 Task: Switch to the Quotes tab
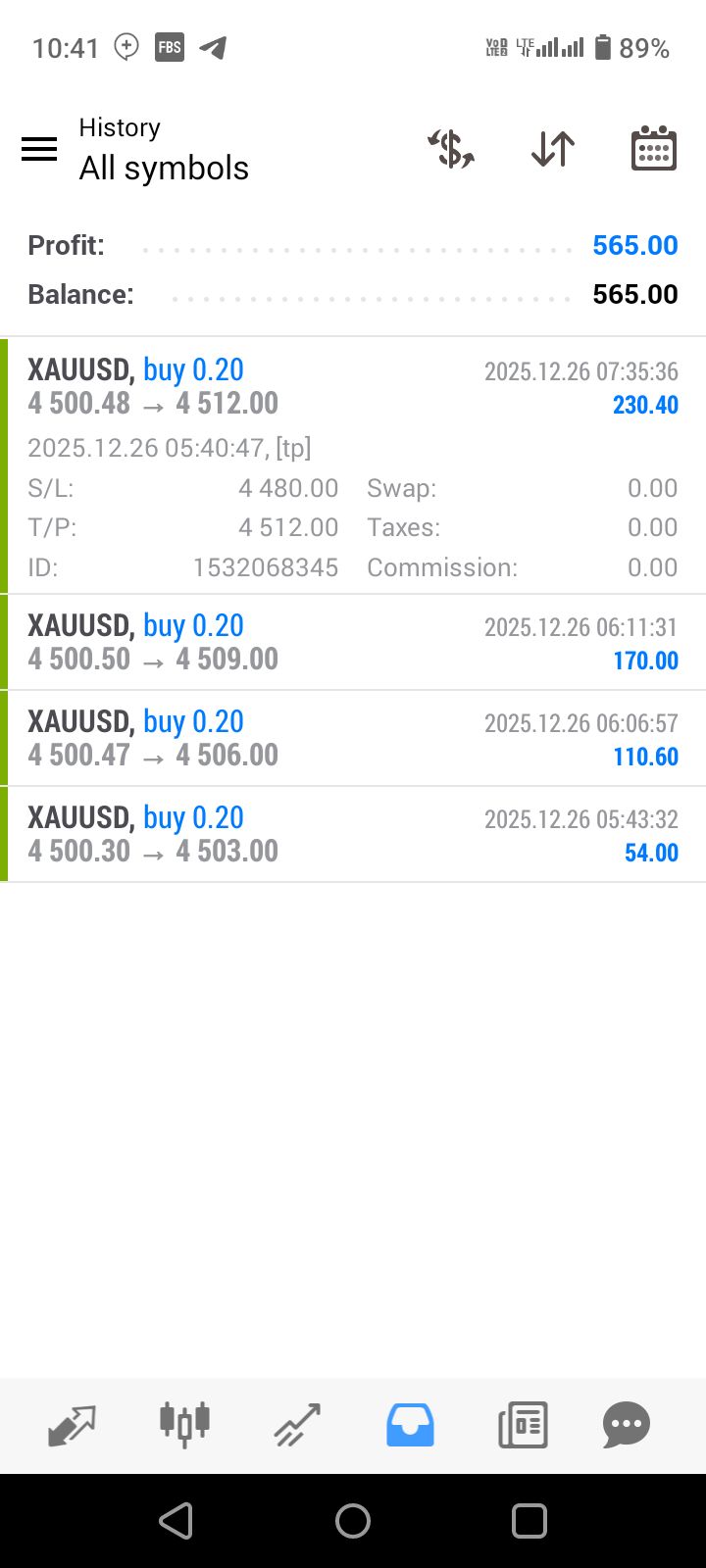tap(72, 1425)
